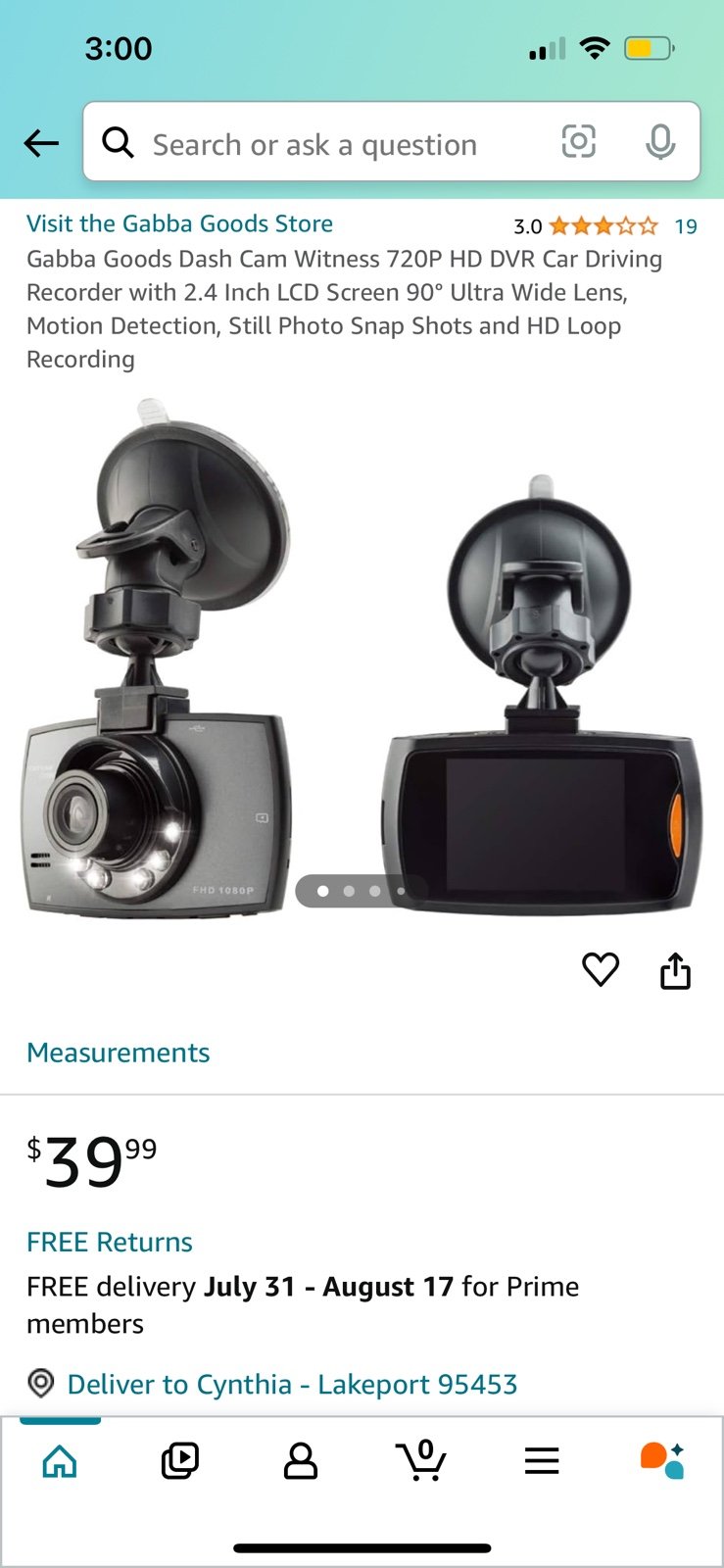The width and height of the screenshot is (724, 1568).
Task: Open the hamburger menu tab
Action: [542, 1461]
